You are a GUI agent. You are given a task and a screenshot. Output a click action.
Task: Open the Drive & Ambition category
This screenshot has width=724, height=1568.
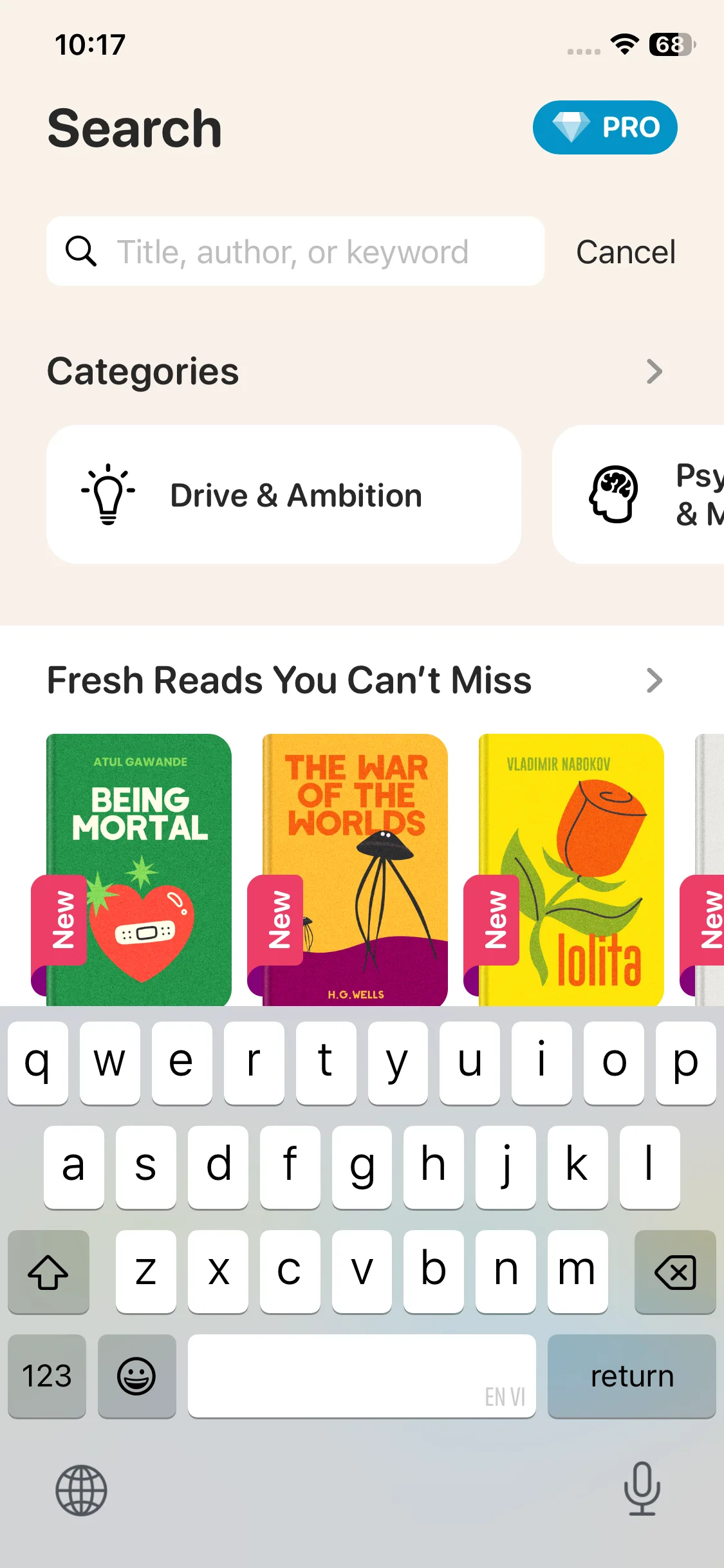click(283, 494)
